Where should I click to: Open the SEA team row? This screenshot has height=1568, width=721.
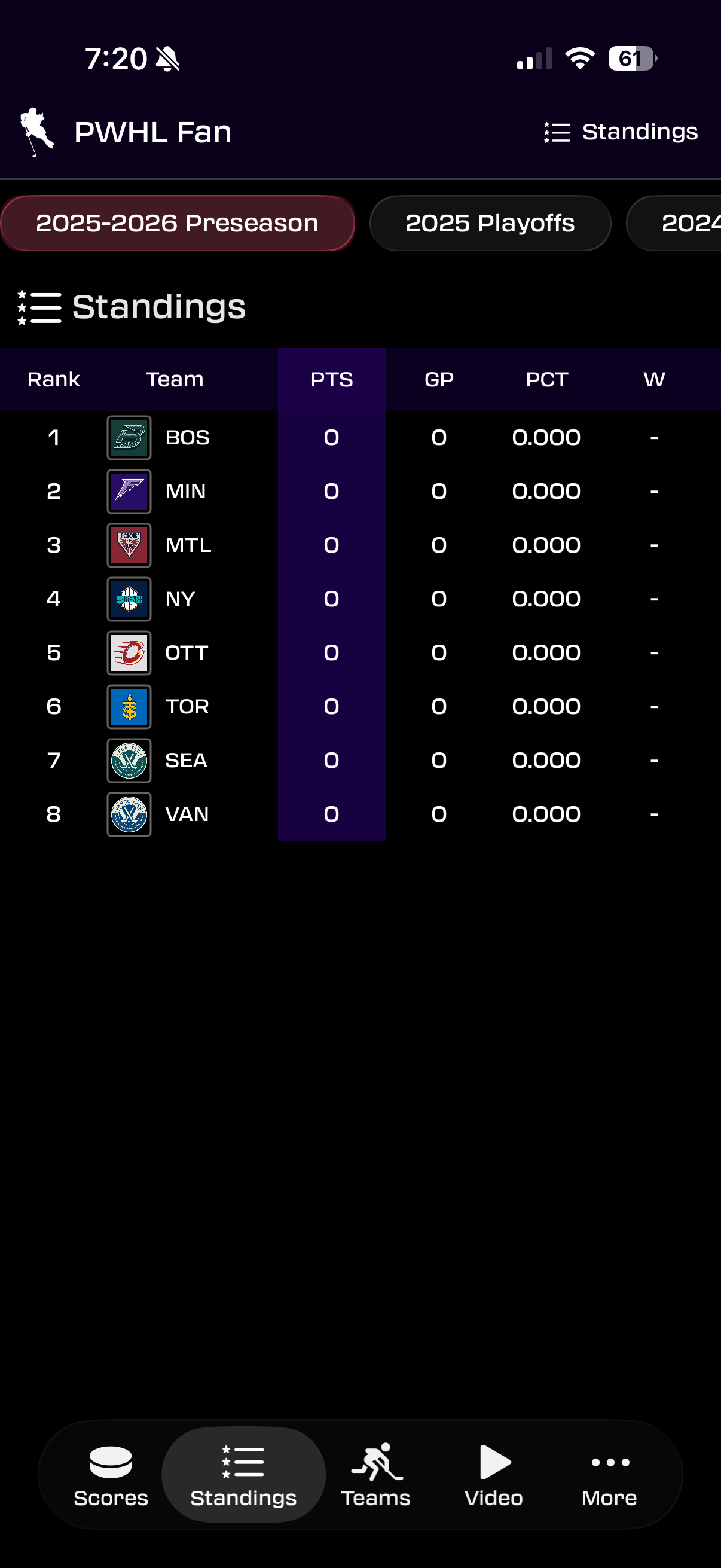[x=186, y=760]
